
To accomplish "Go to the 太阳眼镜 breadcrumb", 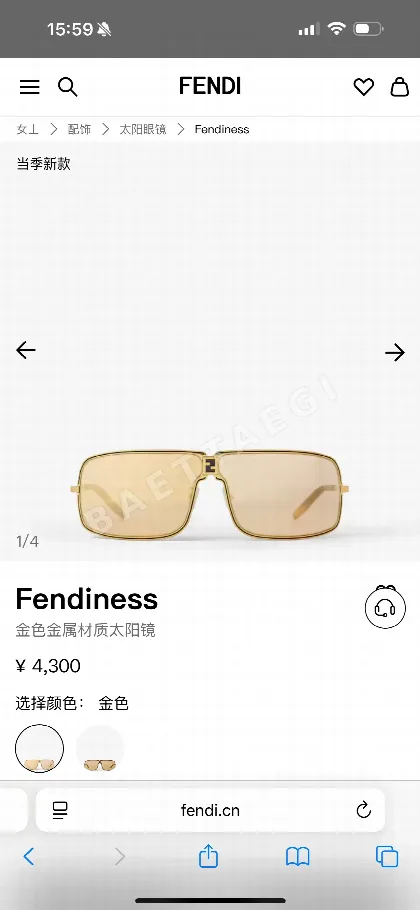I will 143,129.
